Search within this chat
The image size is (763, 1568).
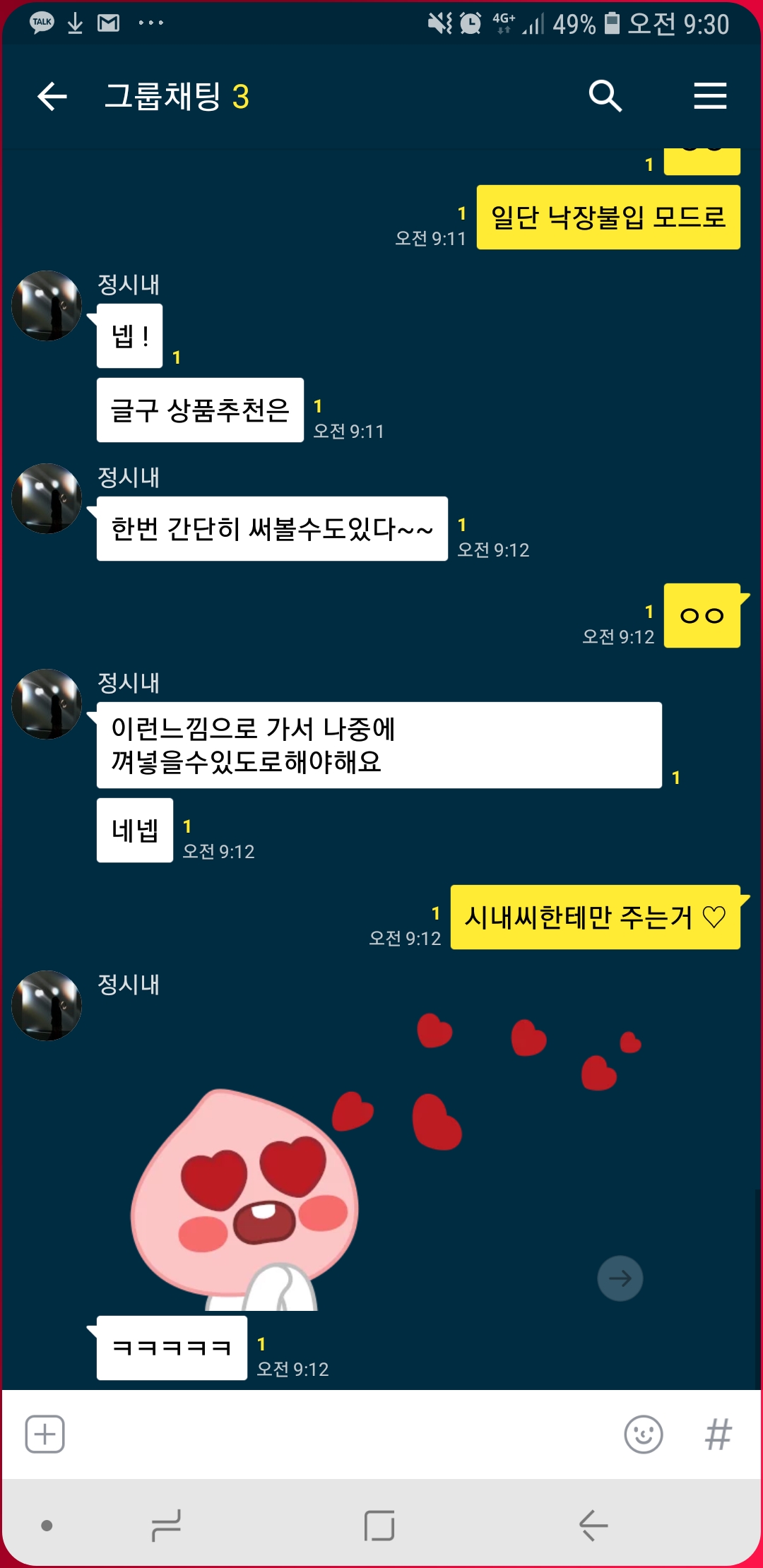[605, 96]
